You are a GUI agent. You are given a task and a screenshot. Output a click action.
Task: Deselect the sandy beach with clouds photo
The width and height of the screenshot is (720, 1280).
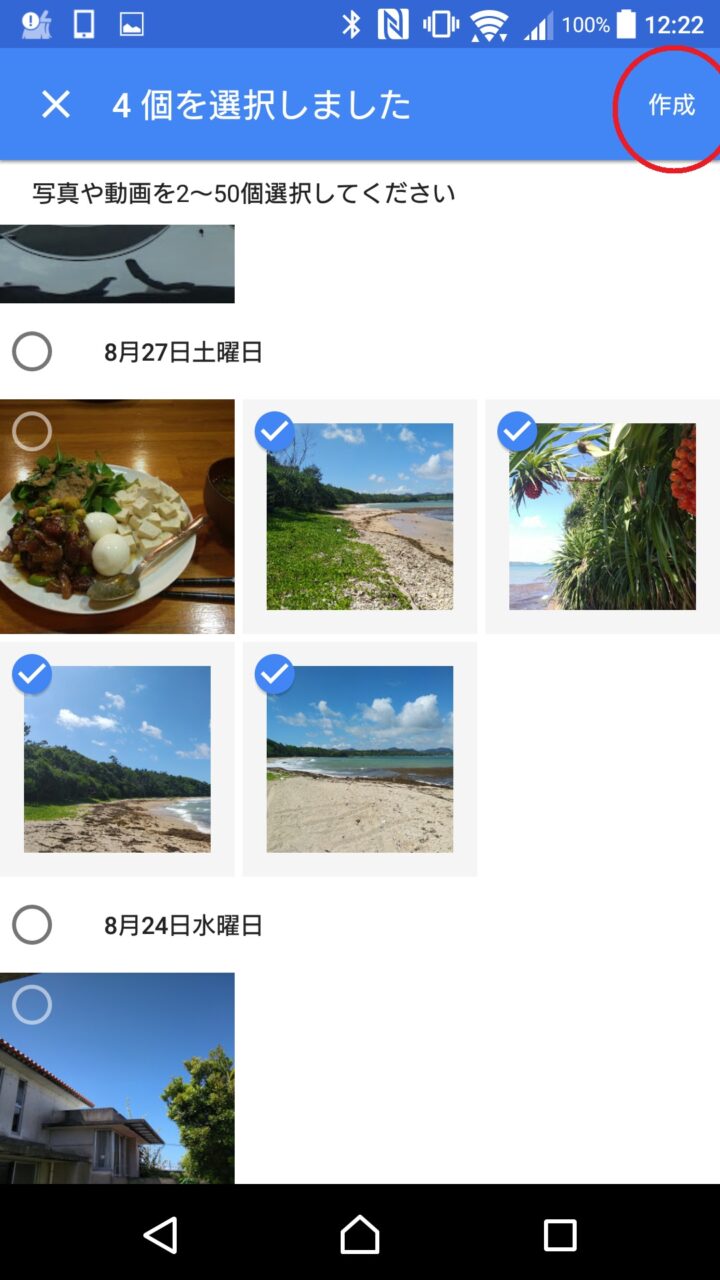(359, 759)
